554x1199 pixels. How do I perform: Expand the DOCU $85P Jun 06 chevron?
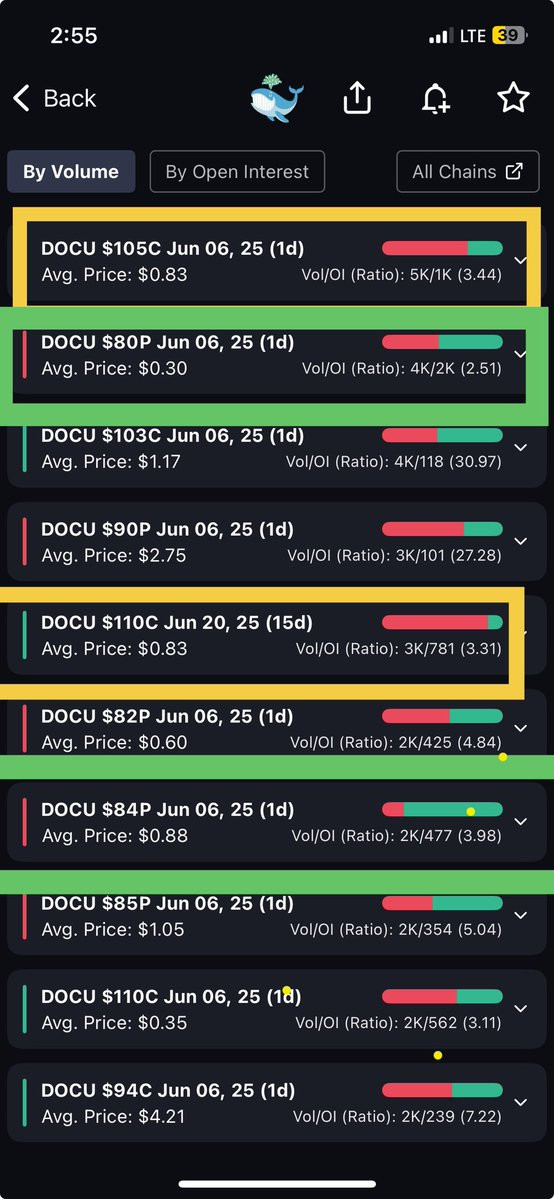tap(520, 915)
